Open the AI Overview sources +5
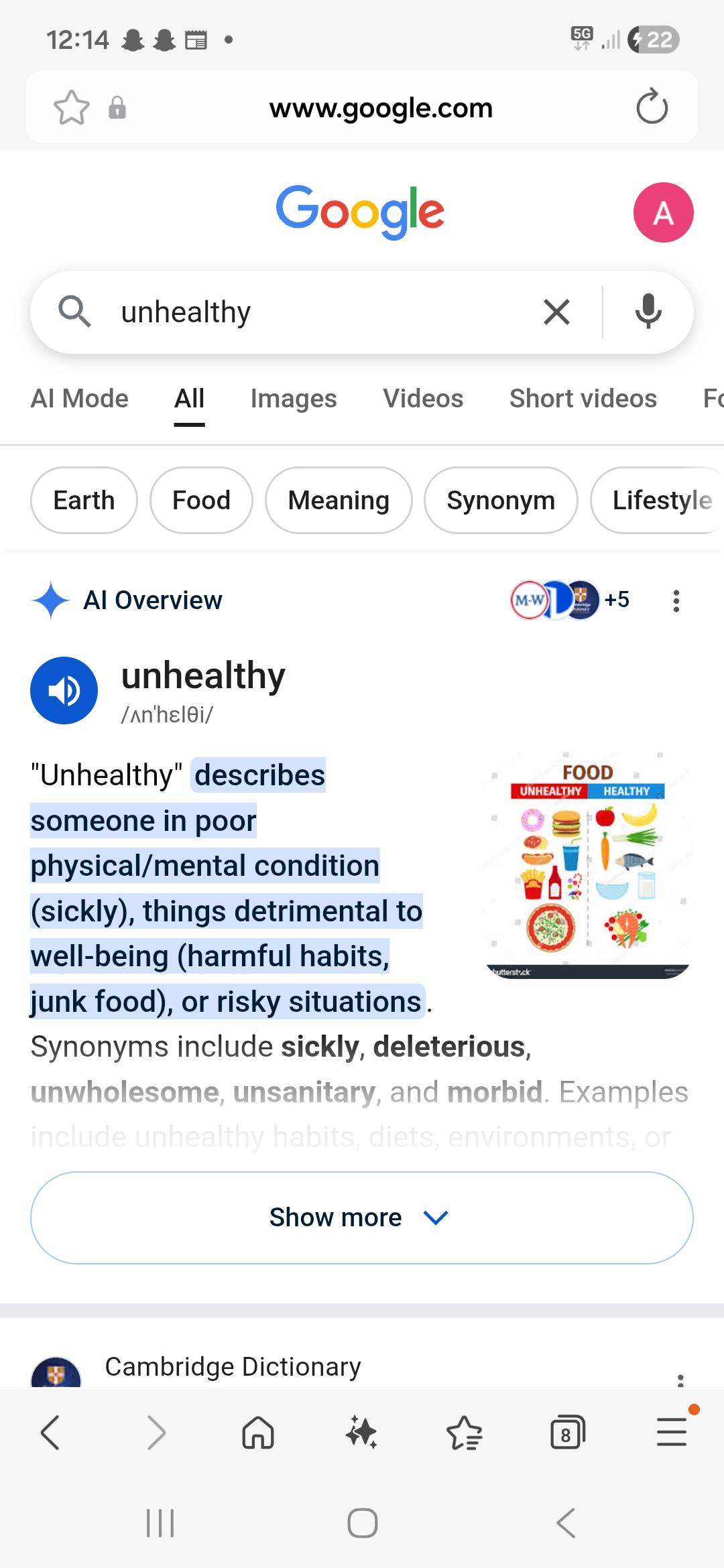The image size is (724, 1568). (x=570, y=600)
